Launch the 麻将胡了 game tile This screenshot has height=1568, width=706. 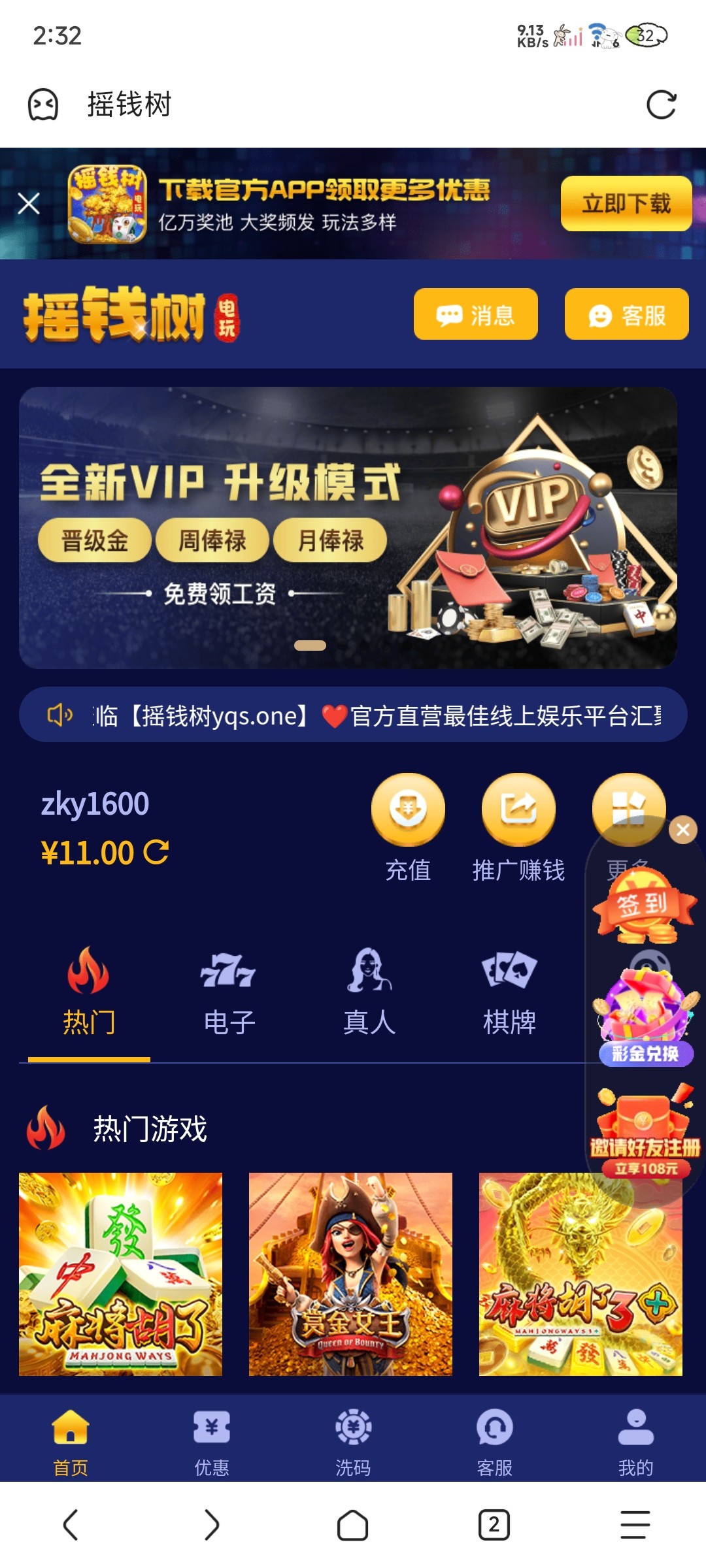click(120, 1274)
